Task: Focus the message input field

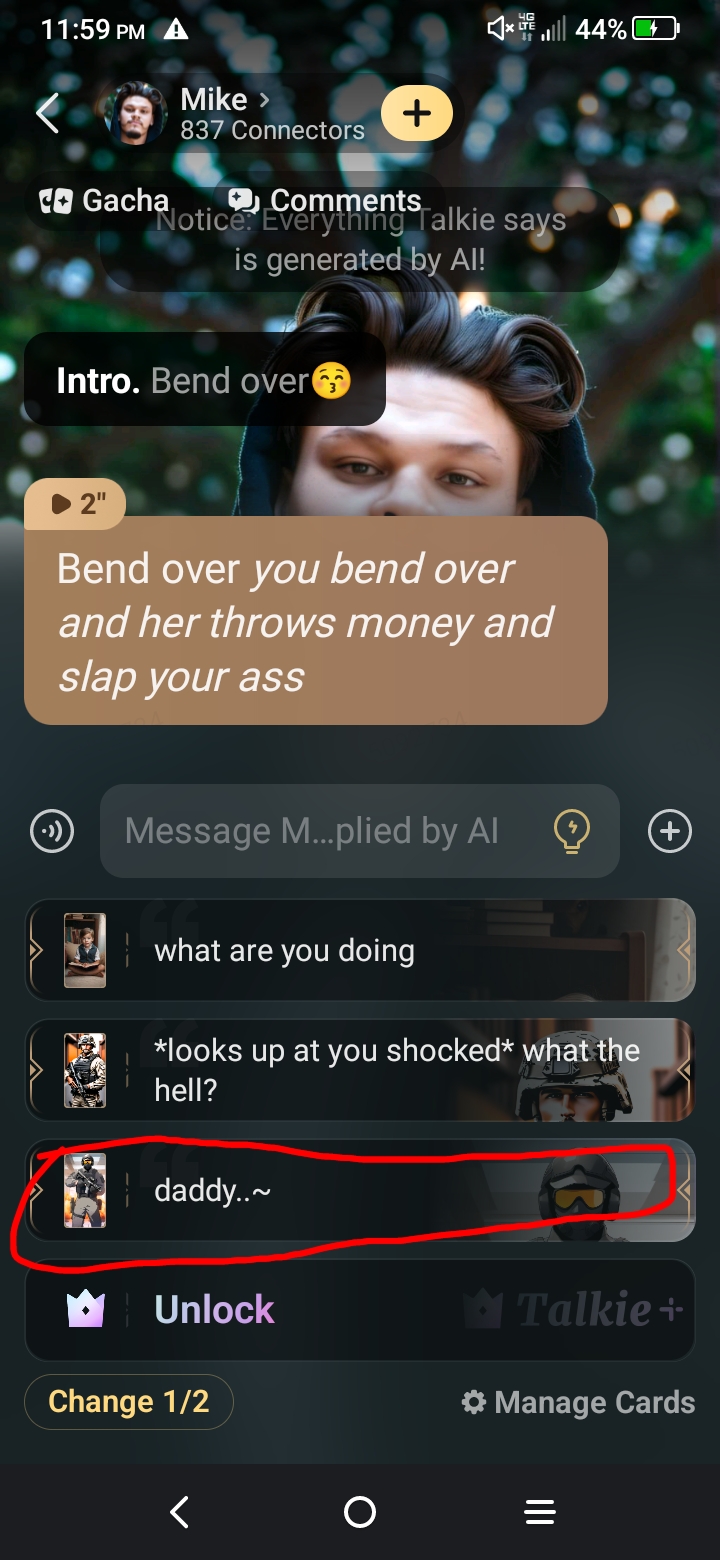Action: [320, 831]
